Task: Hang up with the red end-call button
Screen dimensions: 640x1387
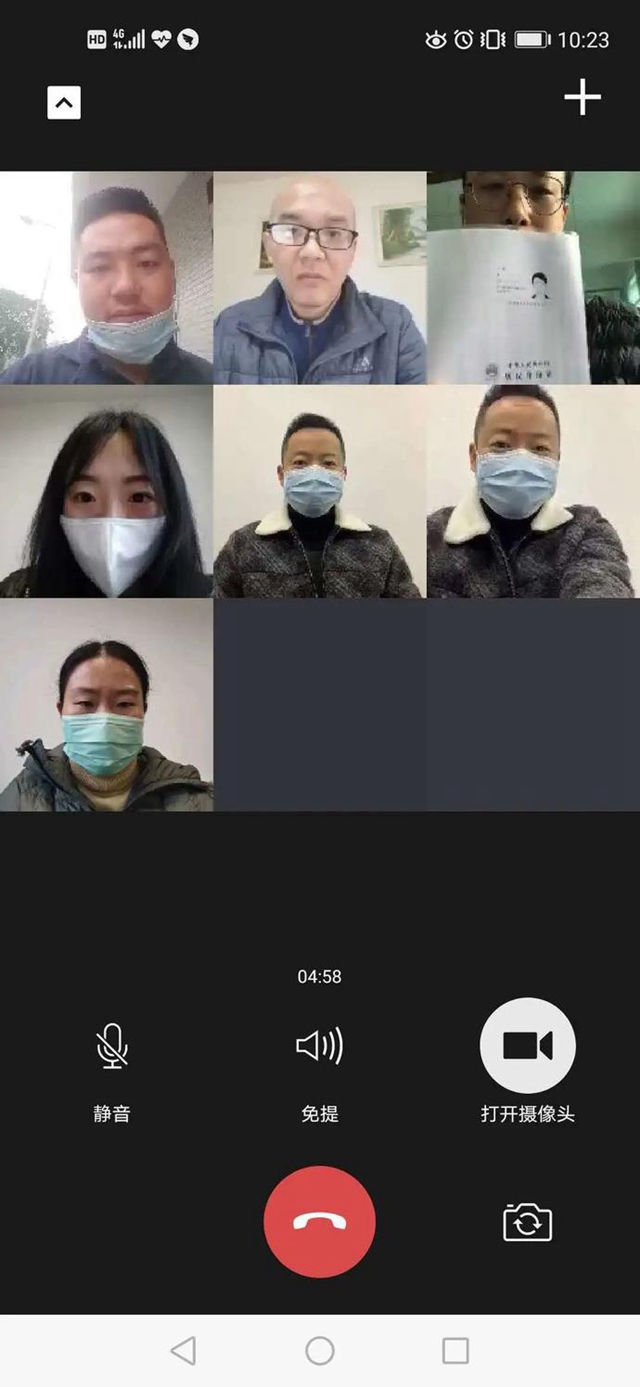Action: pos(320,1221)
